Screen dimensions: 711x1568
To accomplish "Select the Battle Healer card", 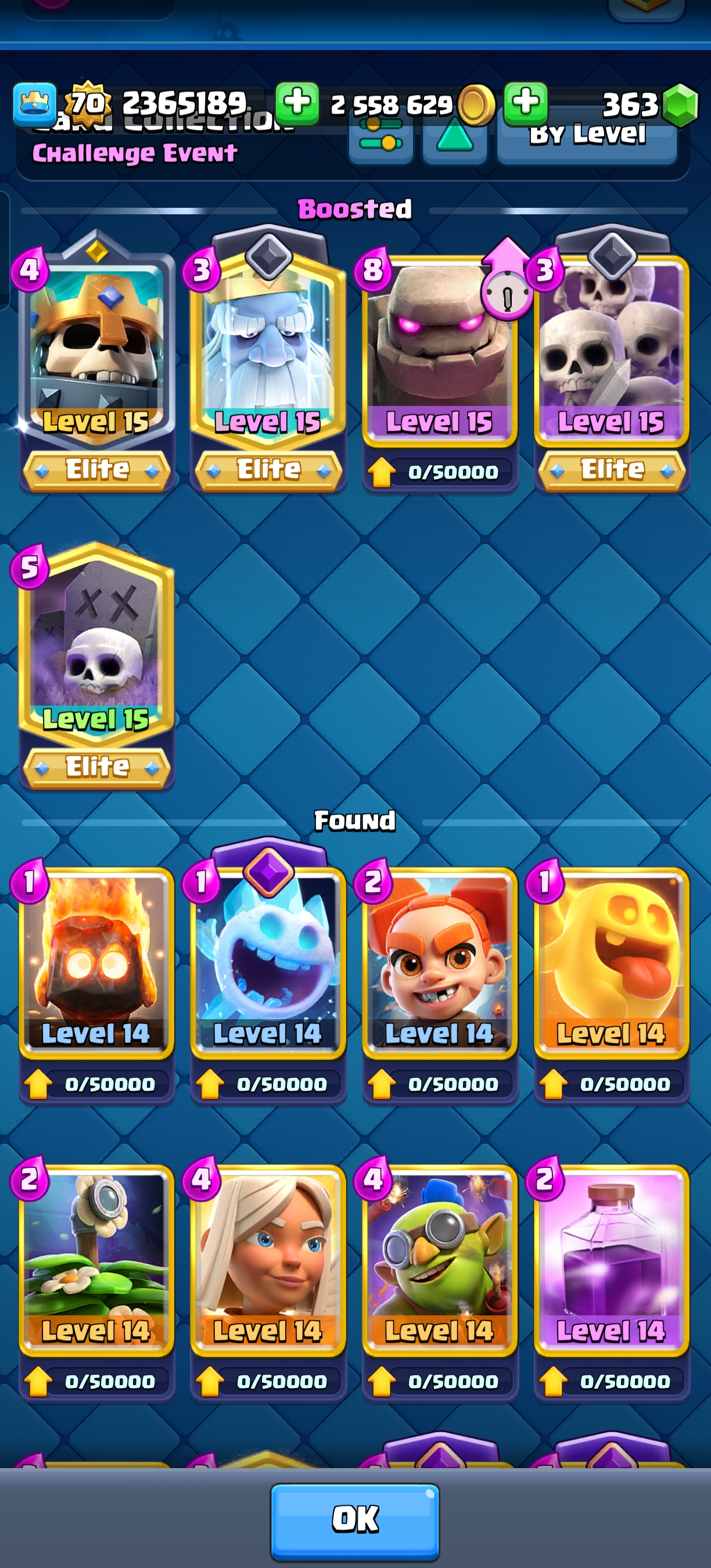I will coord(268,1260).
